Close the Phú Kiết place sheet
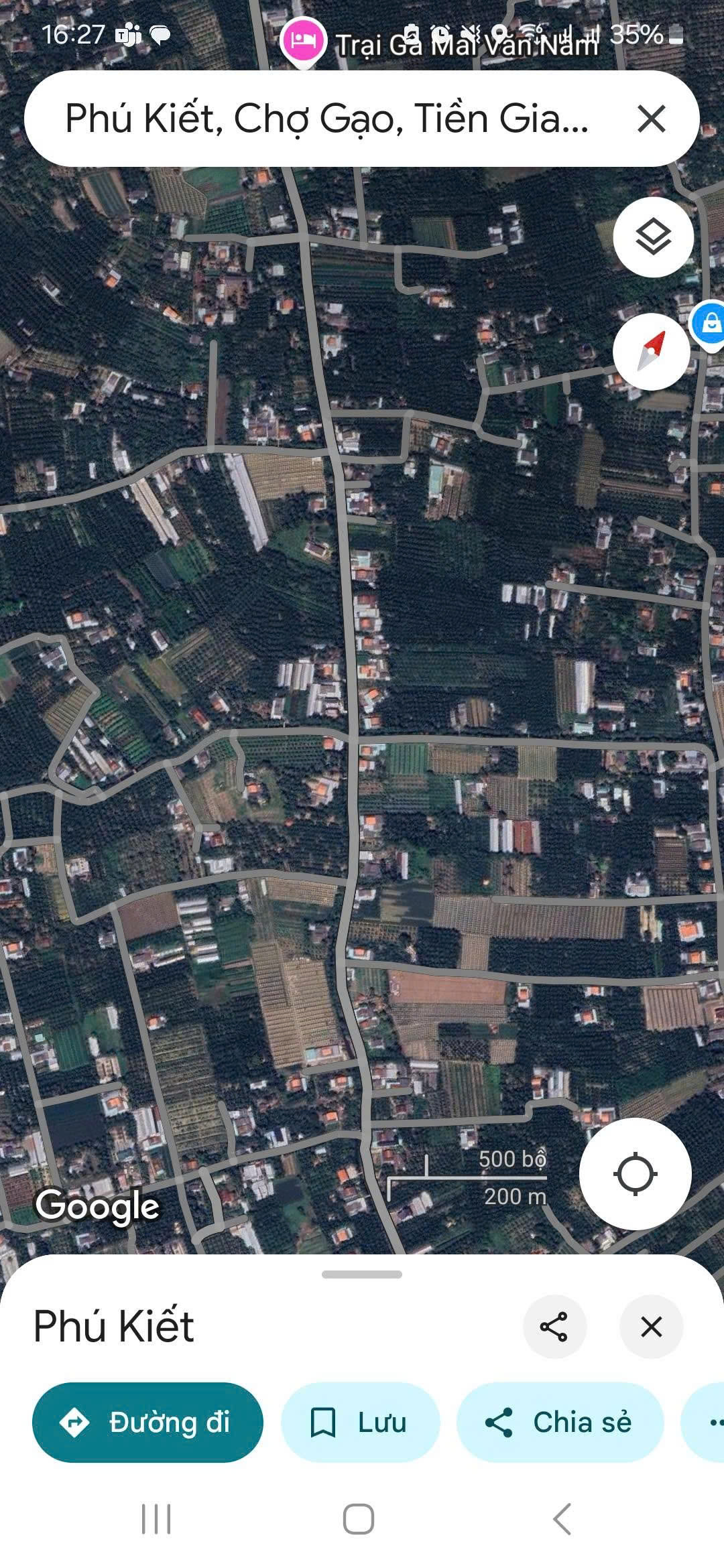The height and width of the screenshot is (1568, 724). (x=651, y=1327)
